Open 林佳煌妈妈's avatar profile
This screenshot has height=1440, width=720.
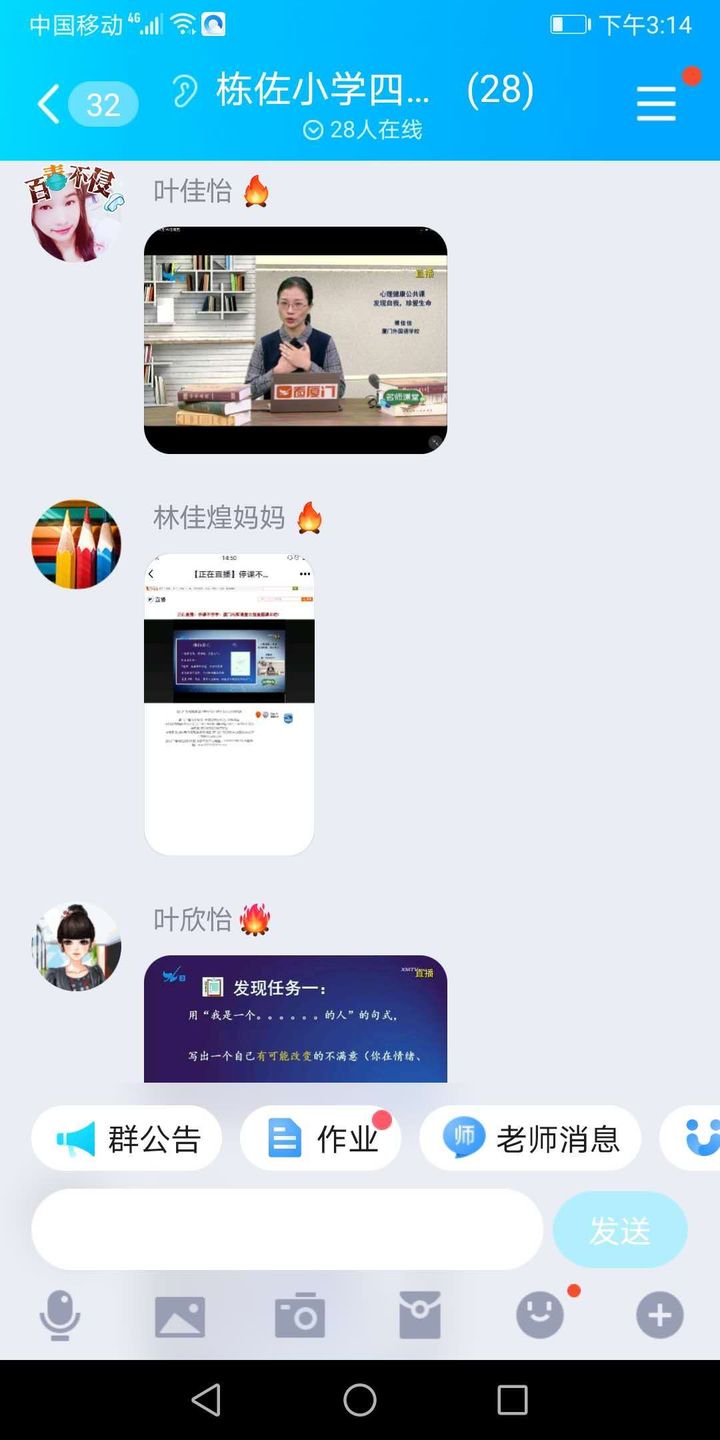[x=76, y=544]
